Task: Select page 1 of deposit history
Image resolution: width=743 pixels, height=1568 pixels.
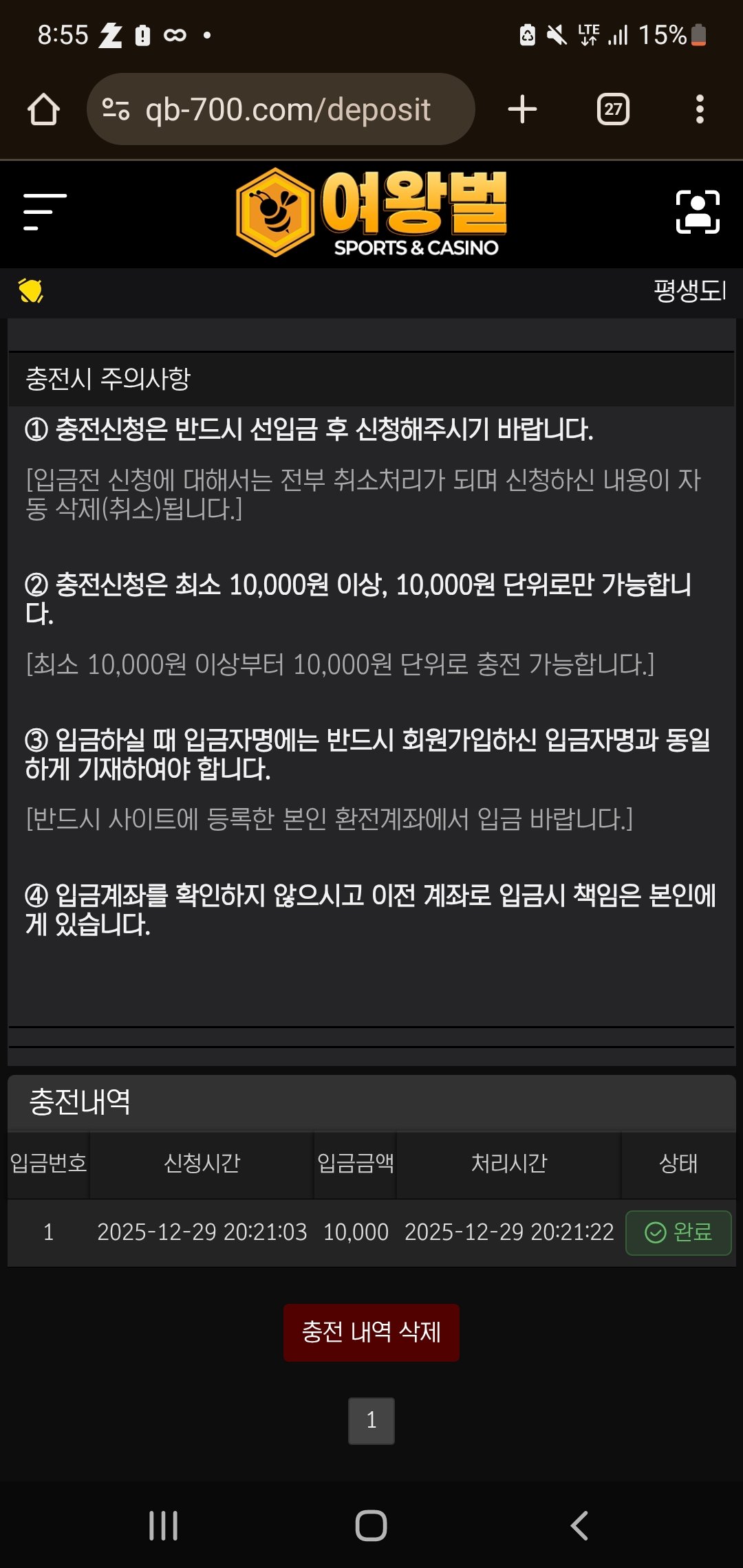Action: [x=371, y=1420]
